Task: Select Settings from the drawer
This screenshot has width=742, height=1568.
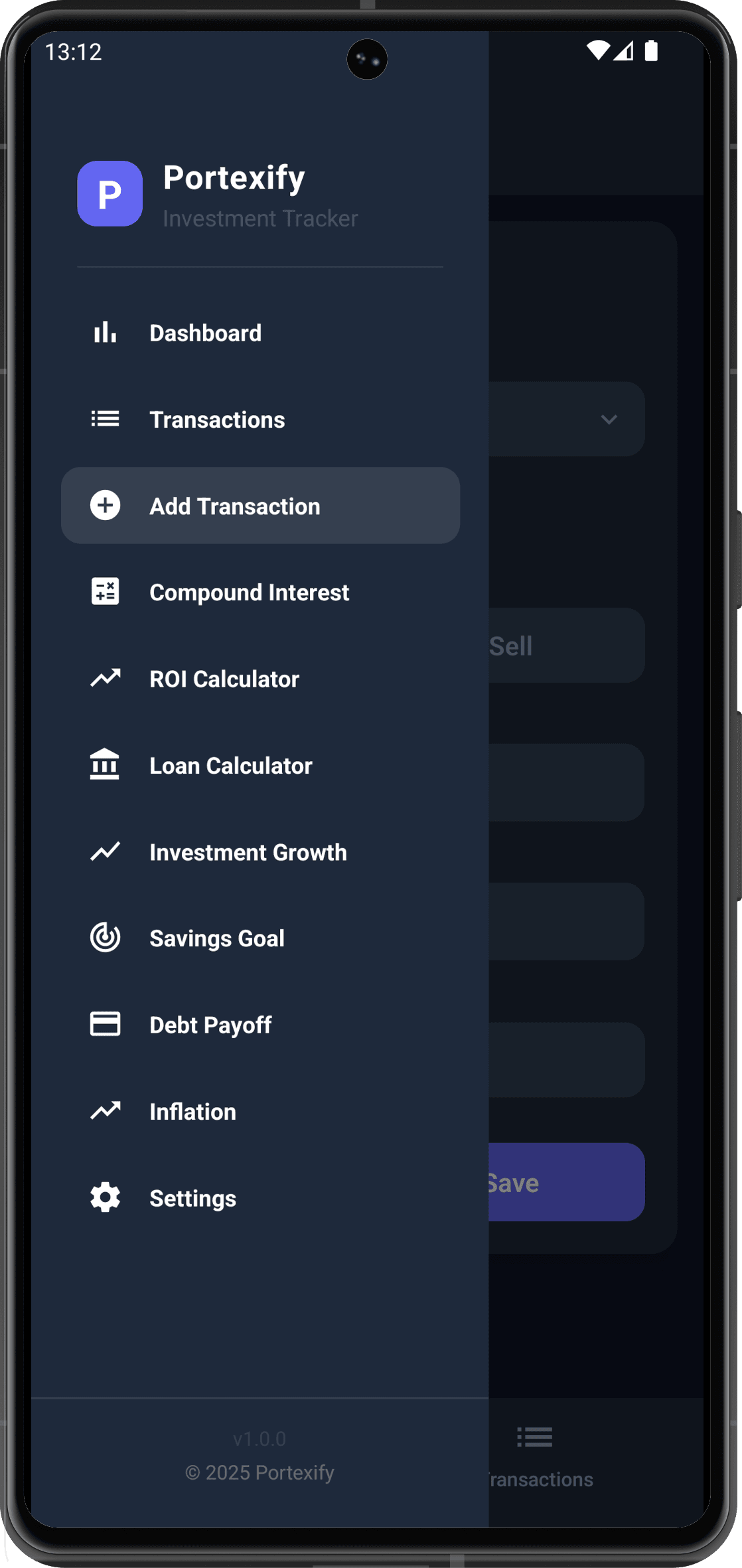Action: click(192, 1197)
